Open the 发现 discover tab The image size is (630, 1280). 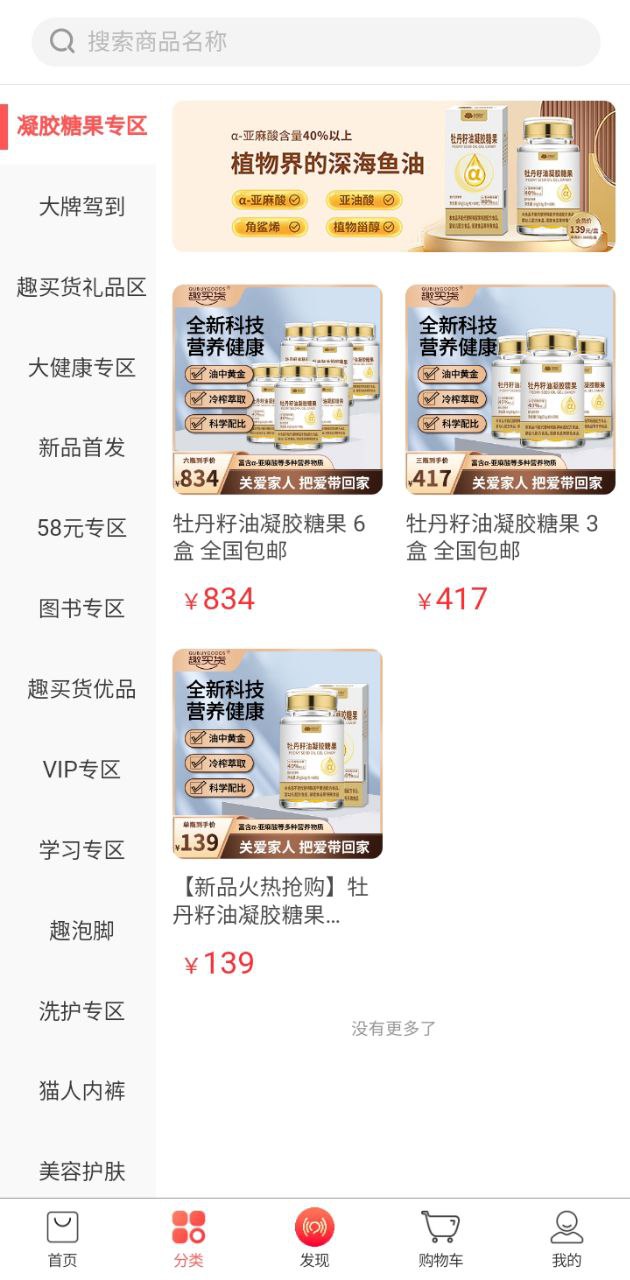tap(314, 1239)
